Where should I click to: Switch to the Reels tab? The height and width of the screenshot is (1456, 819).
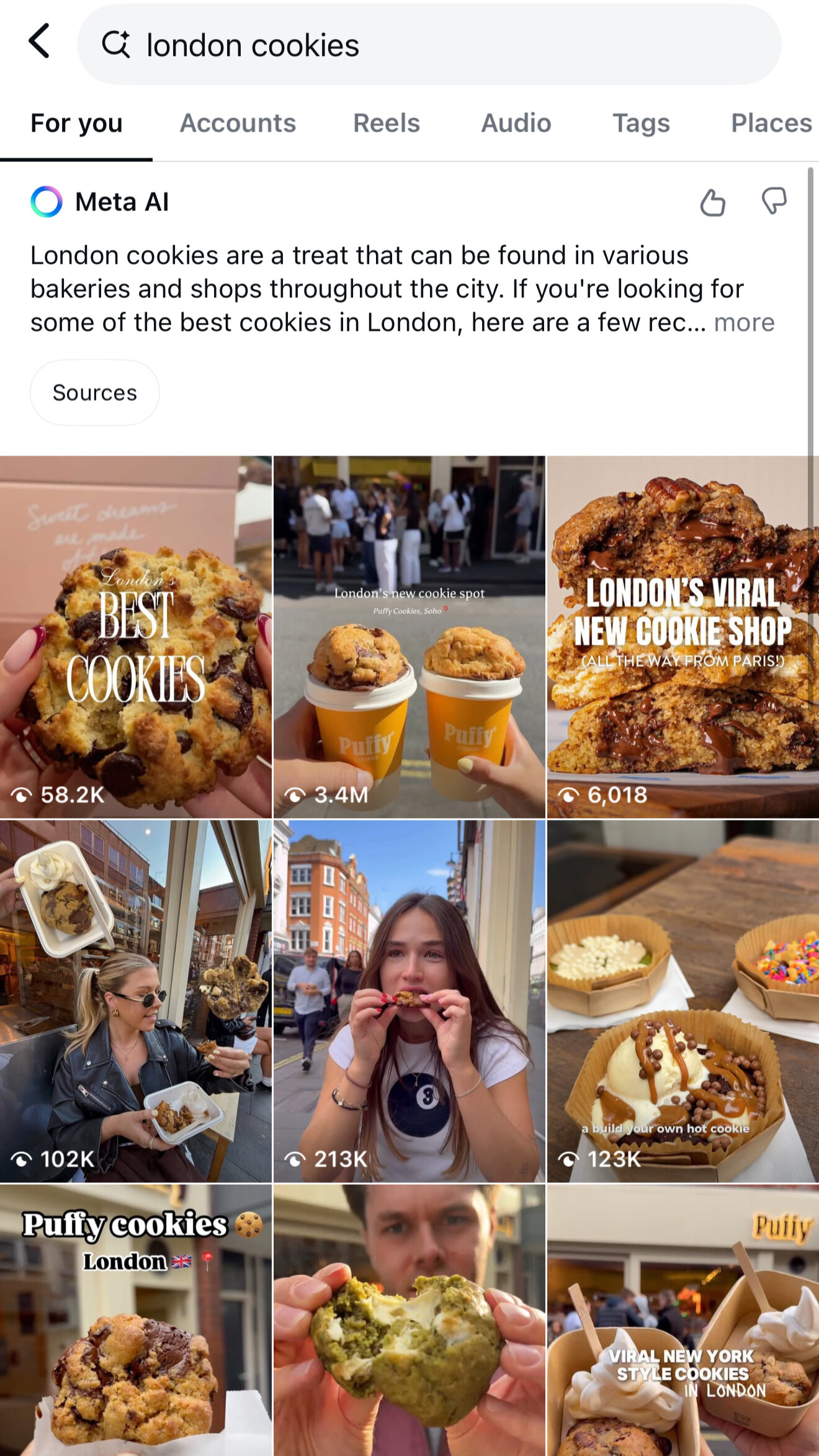pos(386,123)
